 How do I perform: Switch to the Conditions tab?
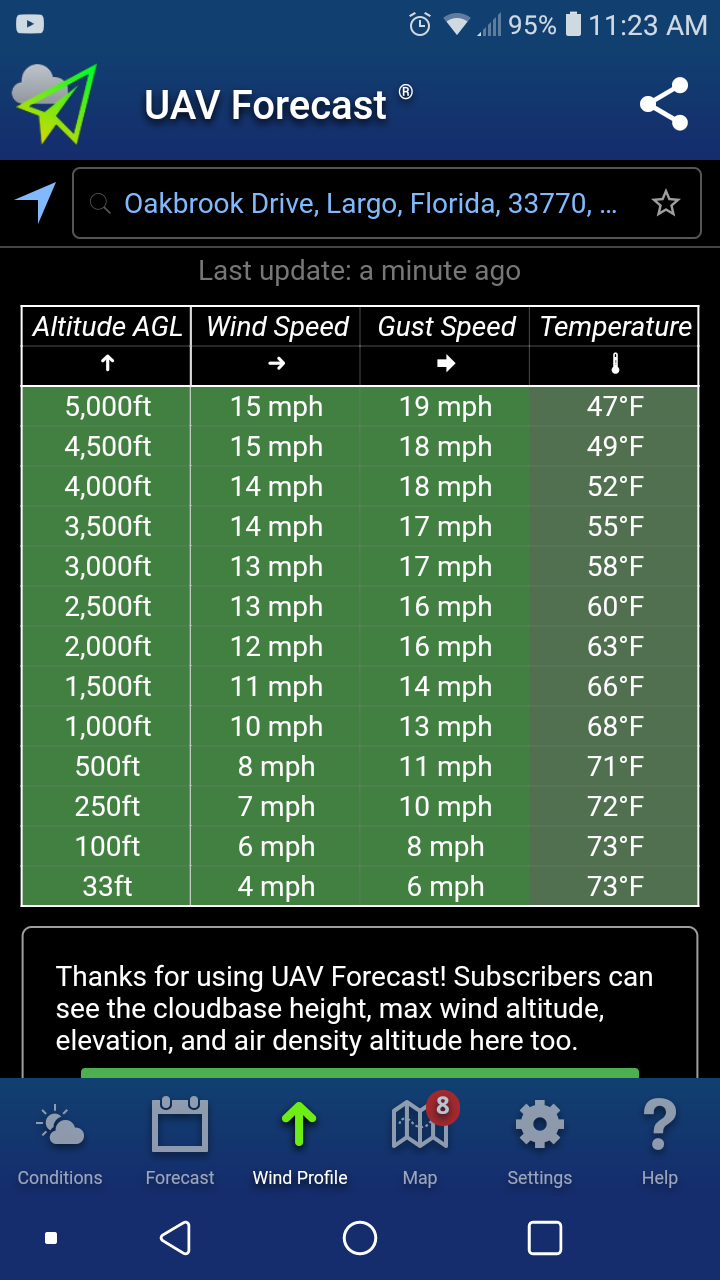point(60,1143)
